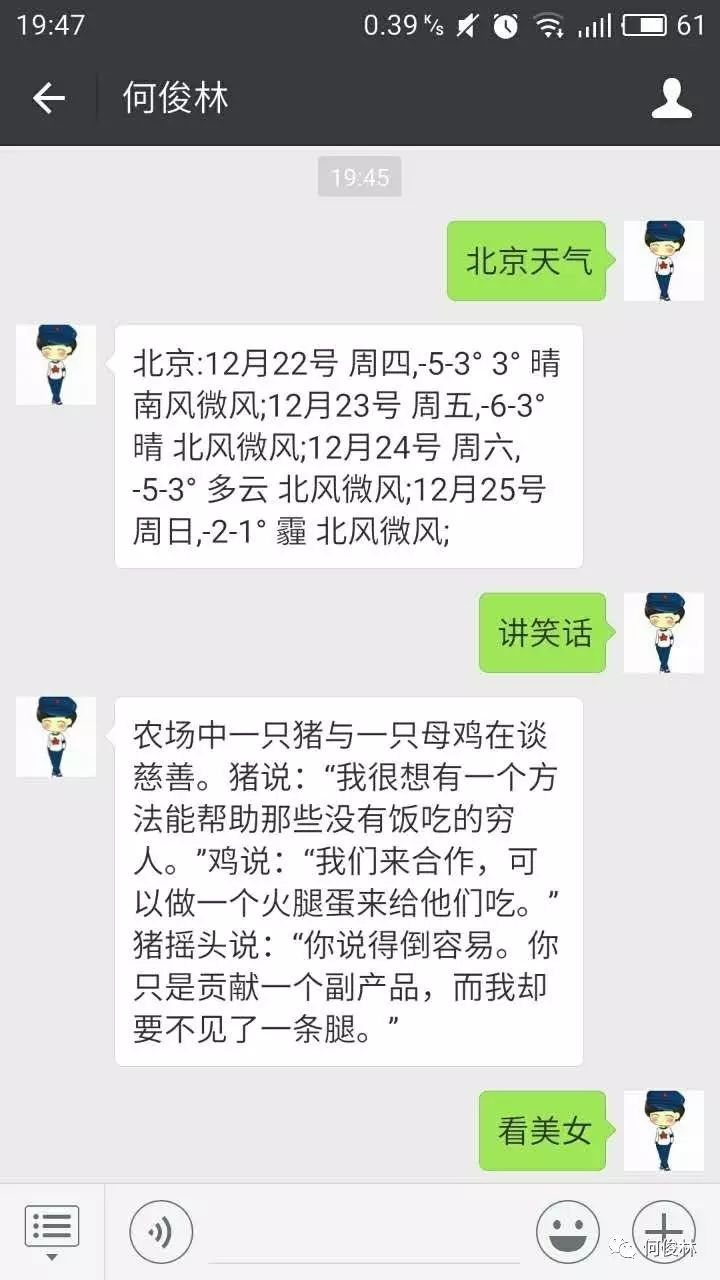Tap the avatar beside the 看美女 message
This screenshot has width=720, height=1280.
click(664, 1131)
